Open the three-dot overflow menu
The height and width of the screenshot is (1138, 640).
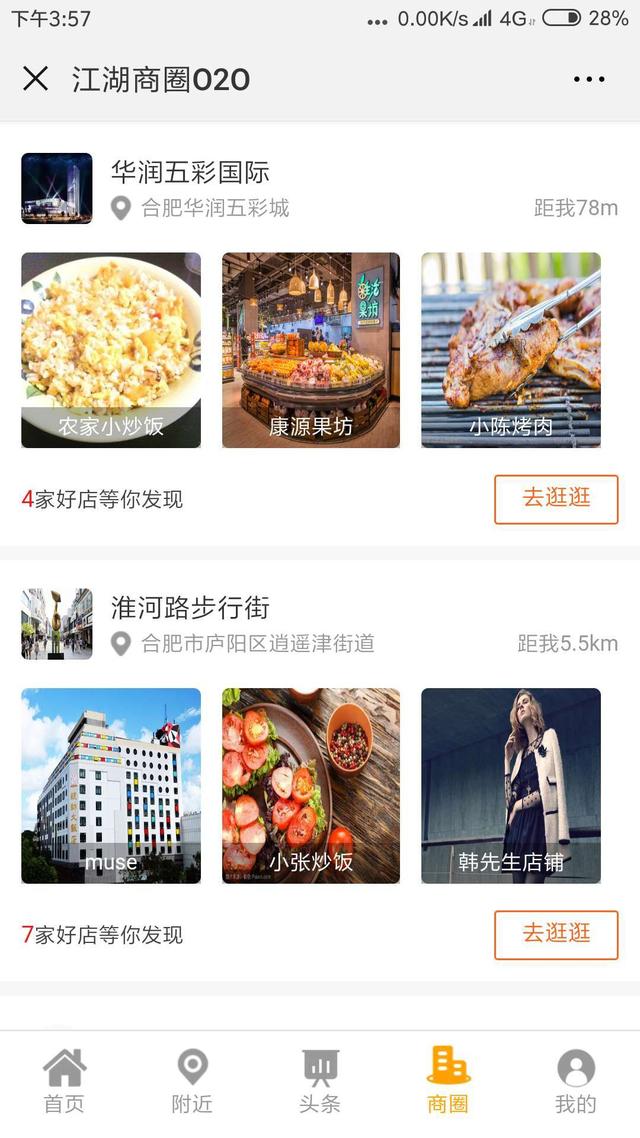click(x=589, y=79)
